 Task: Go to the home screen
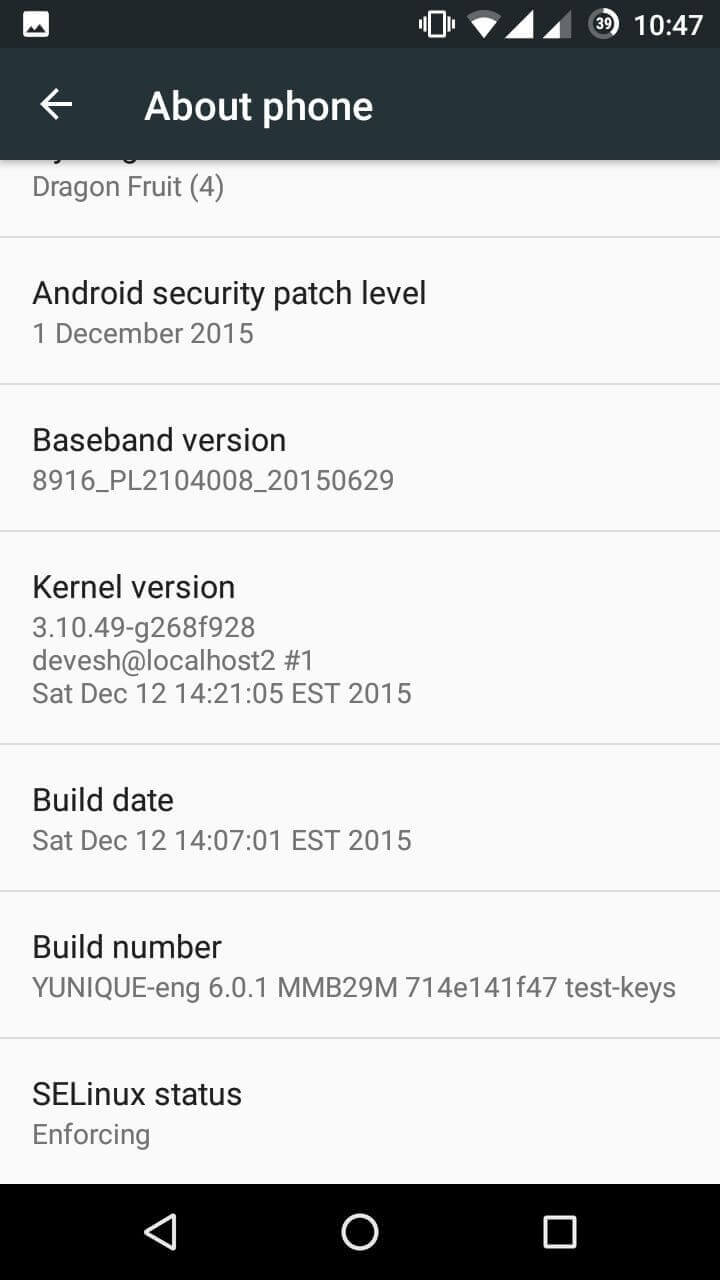click(360, 1232)
